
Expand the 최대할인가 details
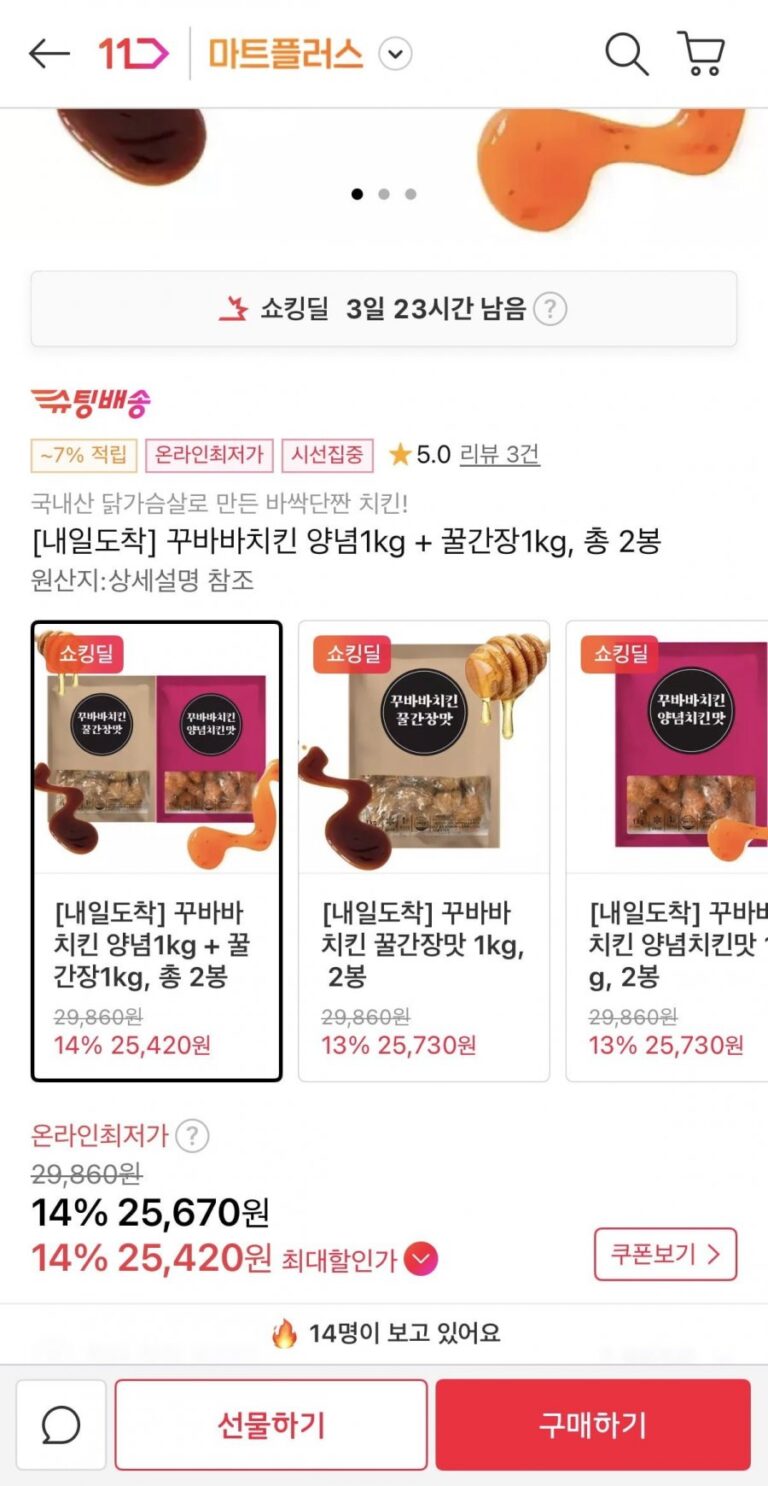[421, 1259]
